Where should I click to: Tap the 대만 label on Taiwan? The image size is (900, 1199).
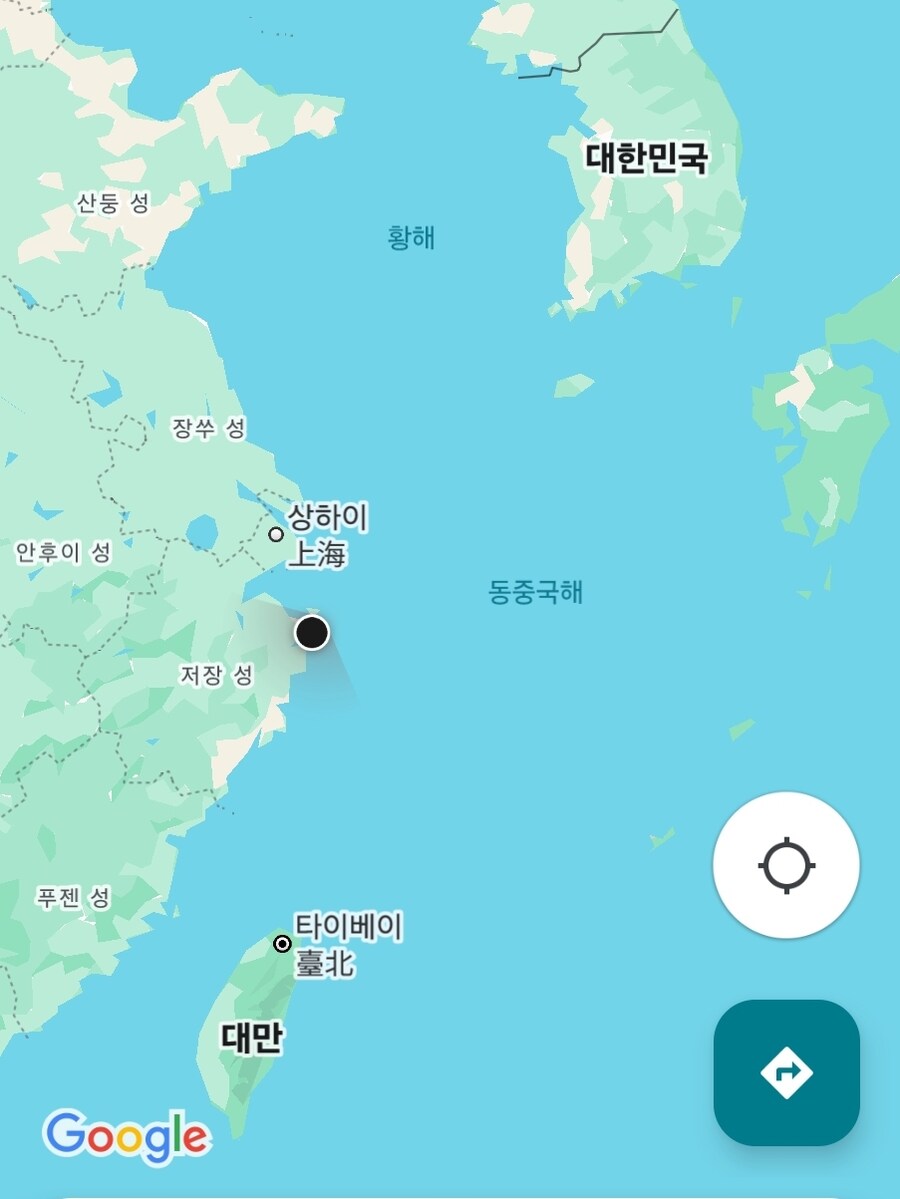click(x=250, y=1040)
